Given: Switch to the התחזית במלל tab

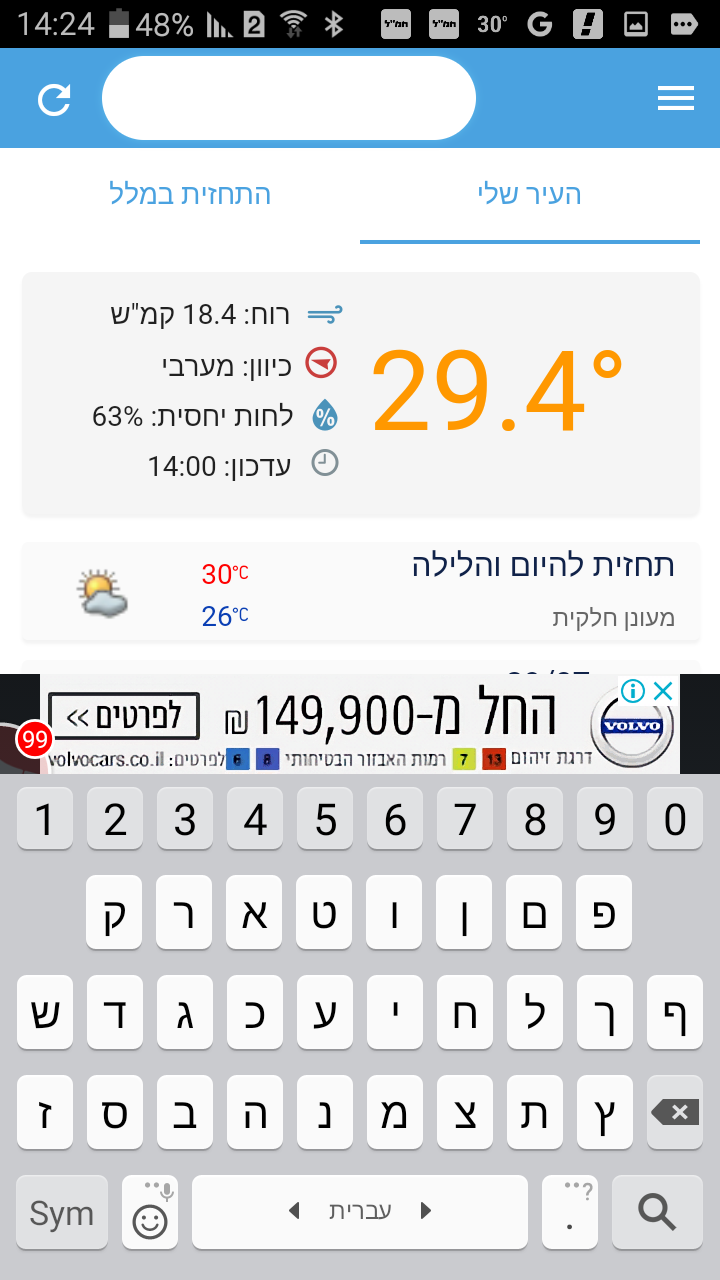Looking at the screenshot, I should tap(190, 193).
